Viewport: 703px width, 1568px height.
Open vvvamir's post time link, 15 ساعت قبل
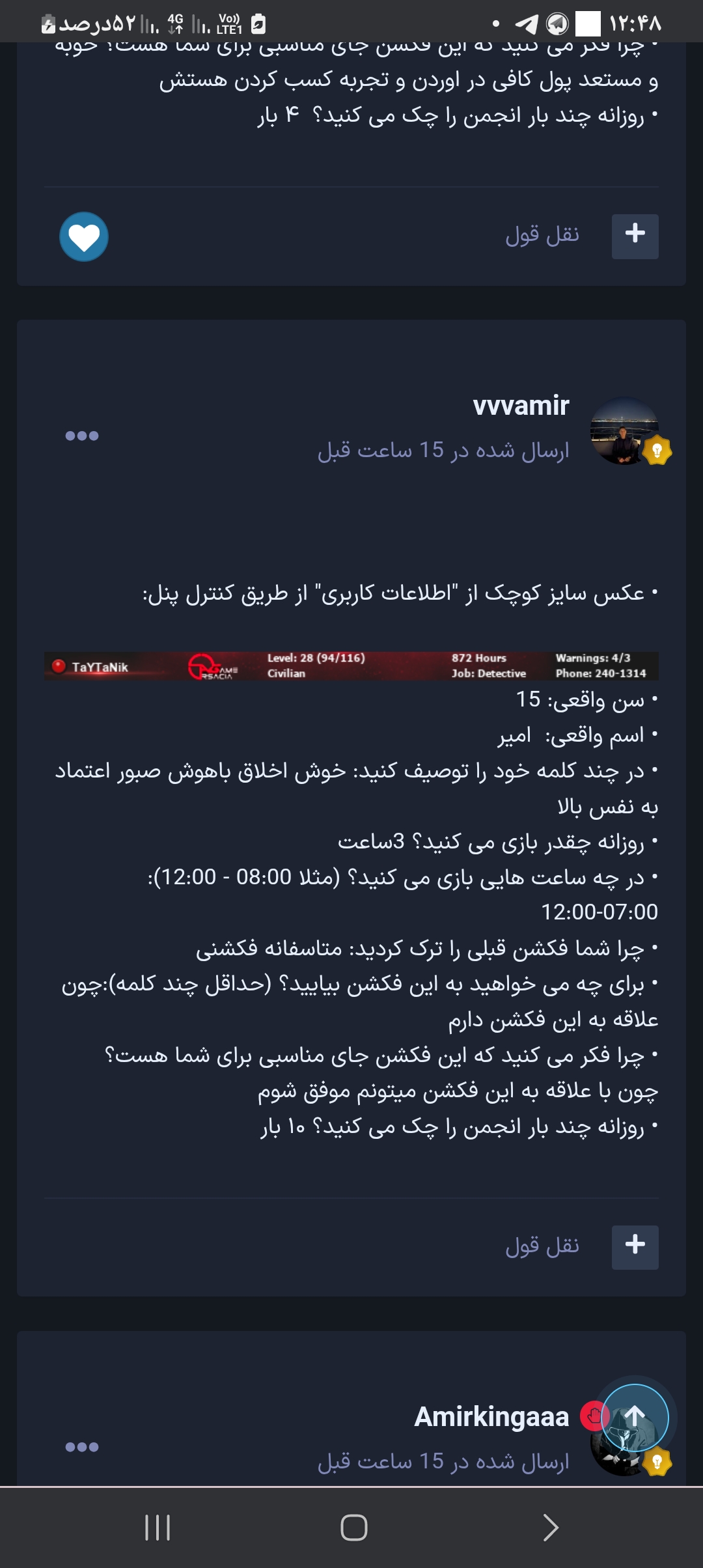click(443, 450)
